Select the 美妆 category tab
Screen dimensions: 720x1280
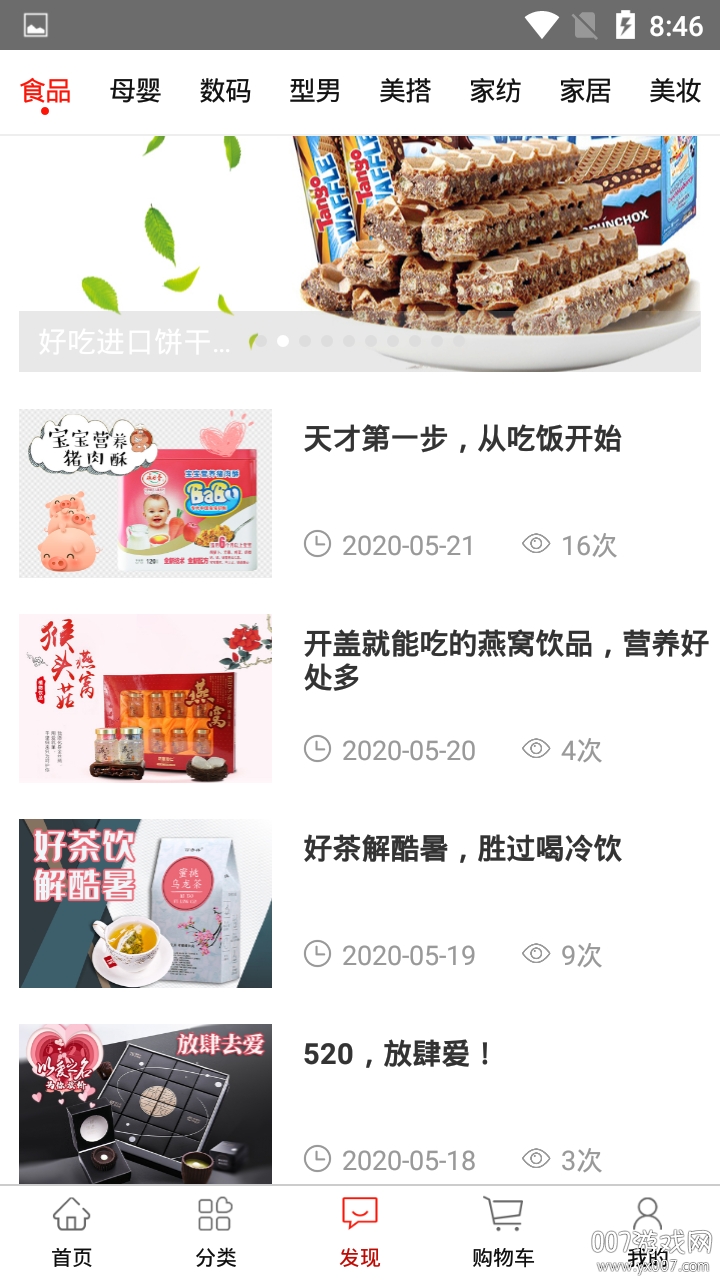coord(676,91)
